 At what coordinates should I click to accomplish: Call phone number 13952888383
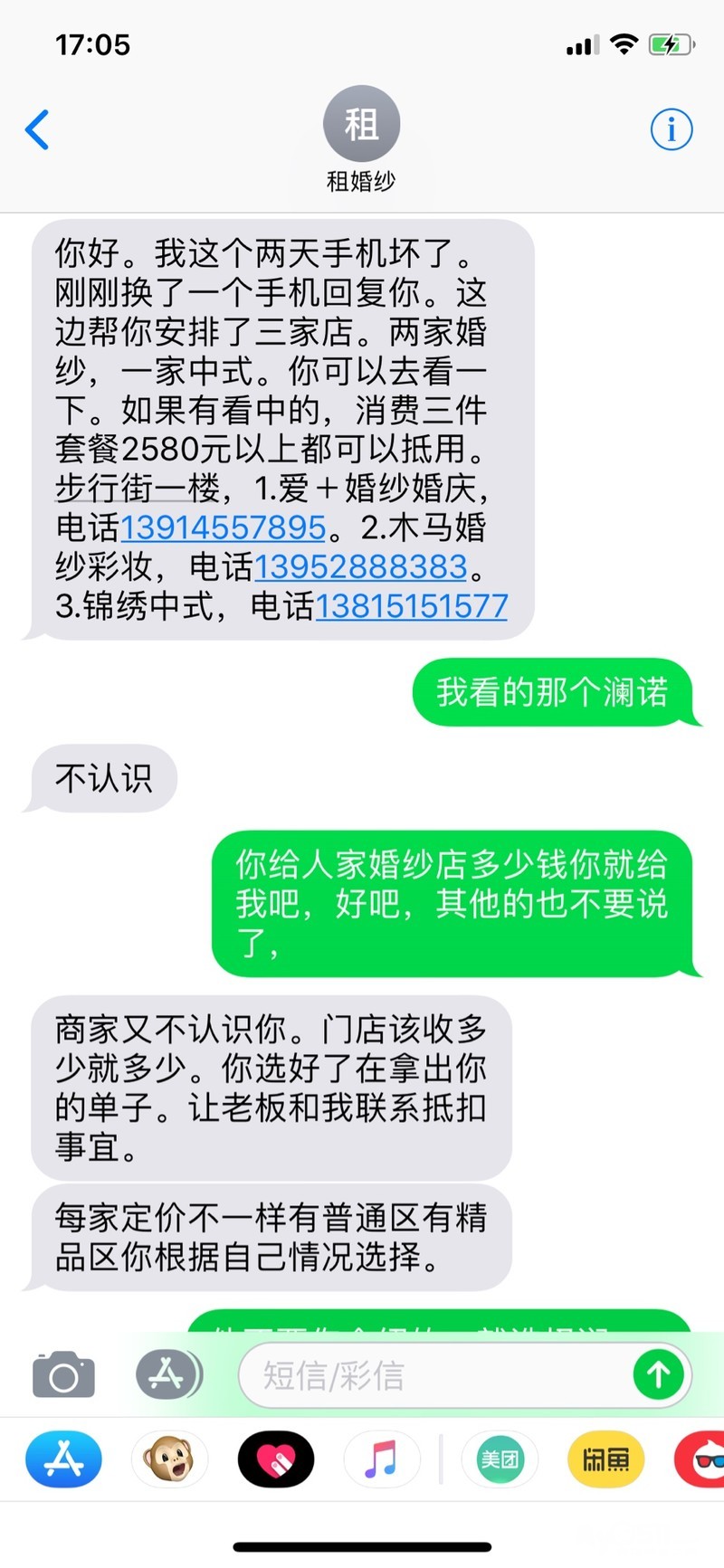tap(360, 566)
